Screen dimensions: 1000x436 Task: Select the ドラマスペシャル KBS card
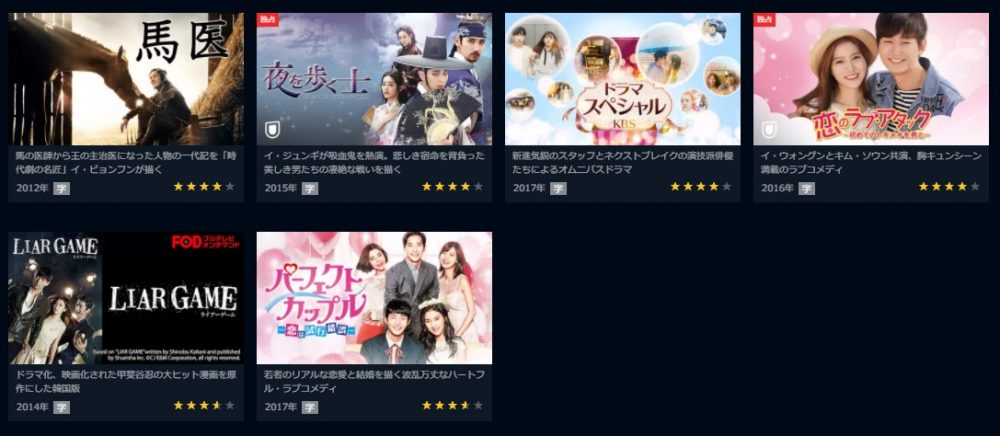pyautogui.click(x=622, y=80)
